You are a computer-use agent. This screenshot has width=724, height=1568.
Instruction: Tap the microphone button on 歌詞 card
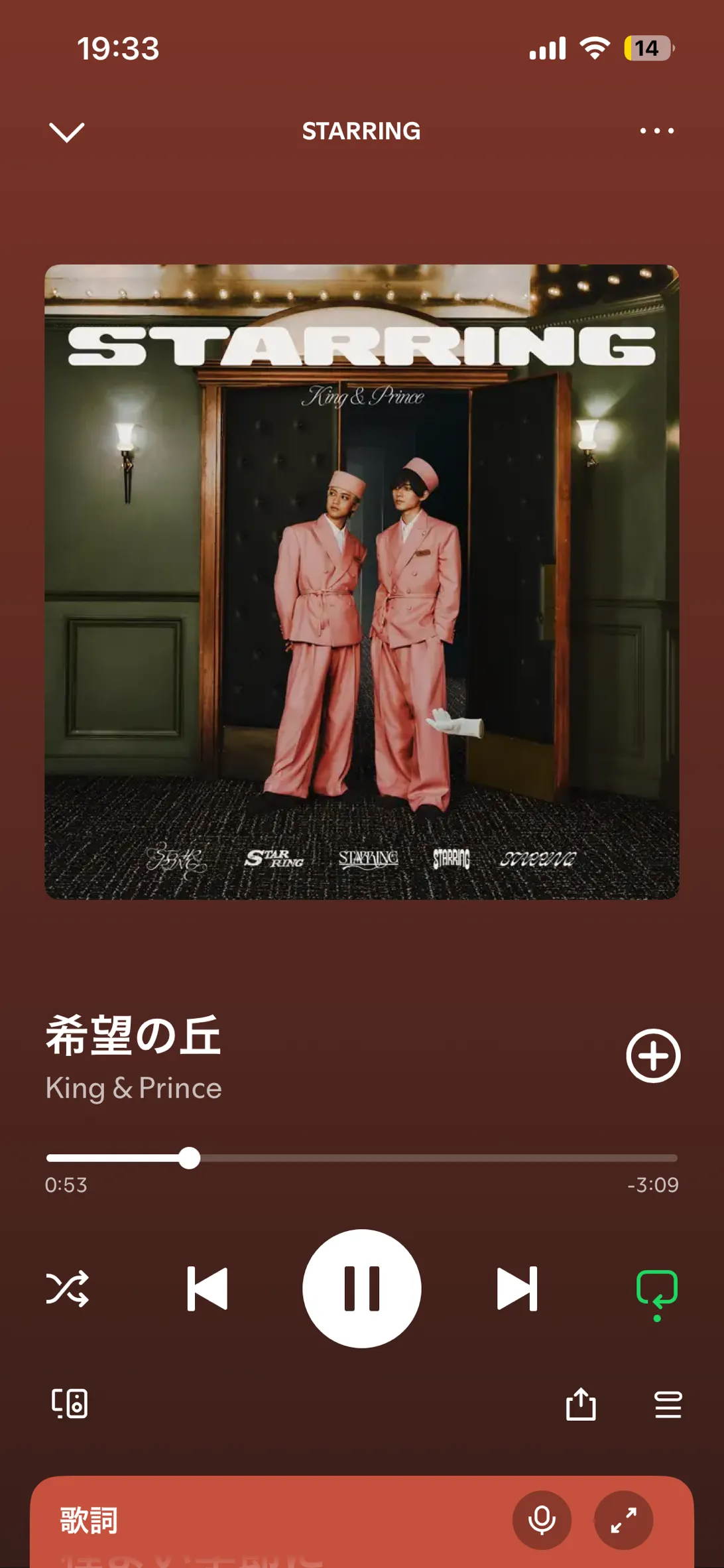coord(542,1520)
